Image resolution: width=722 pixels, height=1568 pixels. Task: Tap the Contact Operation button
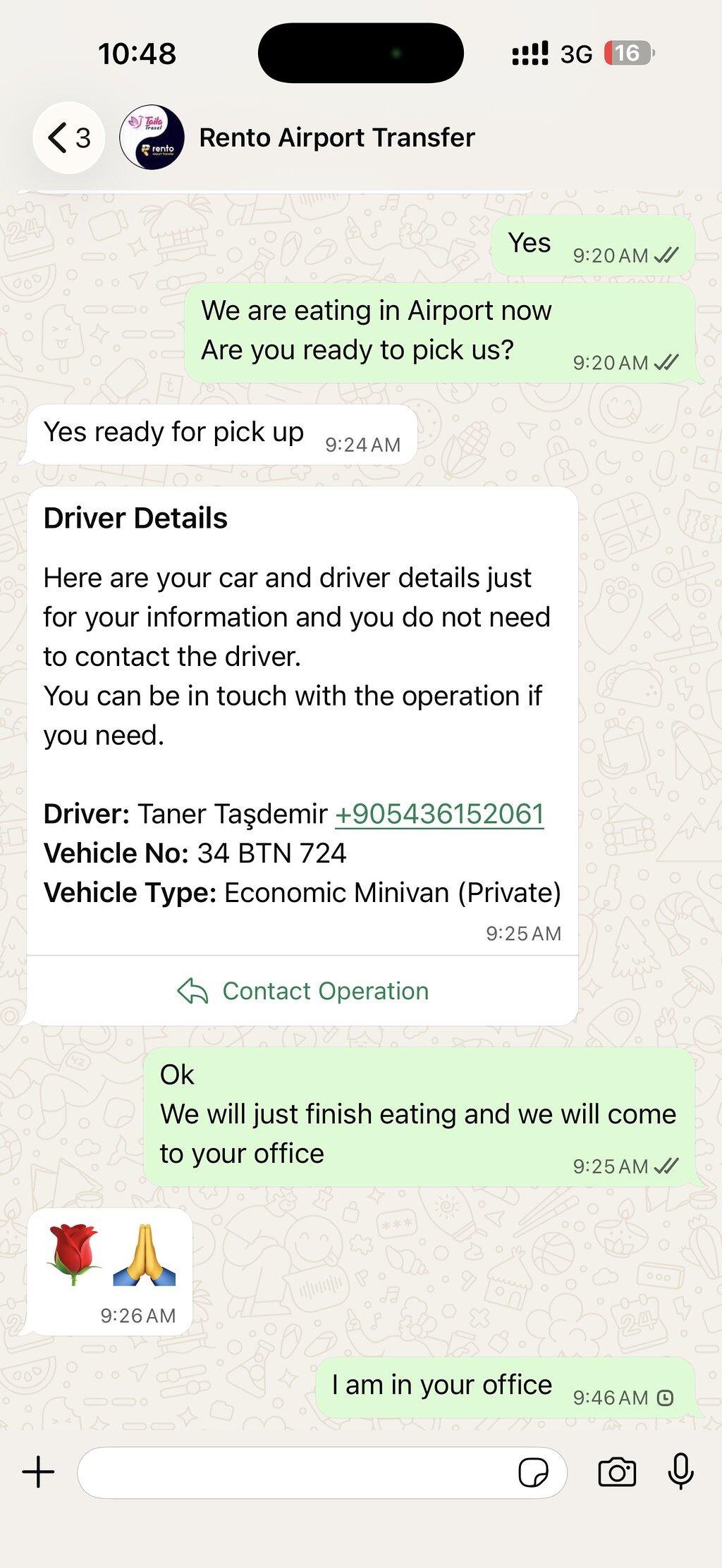click(x=302, y=991)
